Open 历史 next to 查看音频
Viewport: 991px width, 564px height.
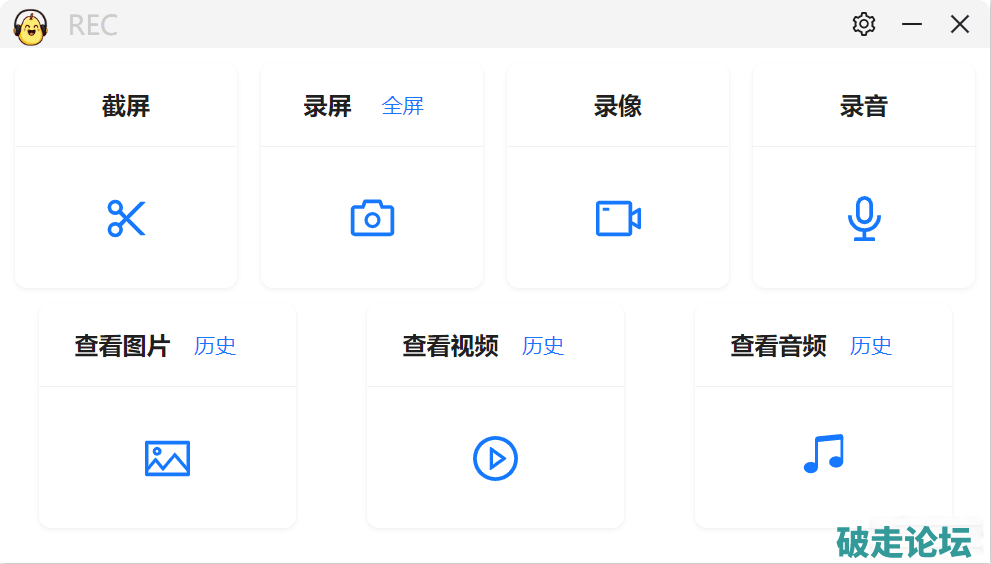point(871,346)
